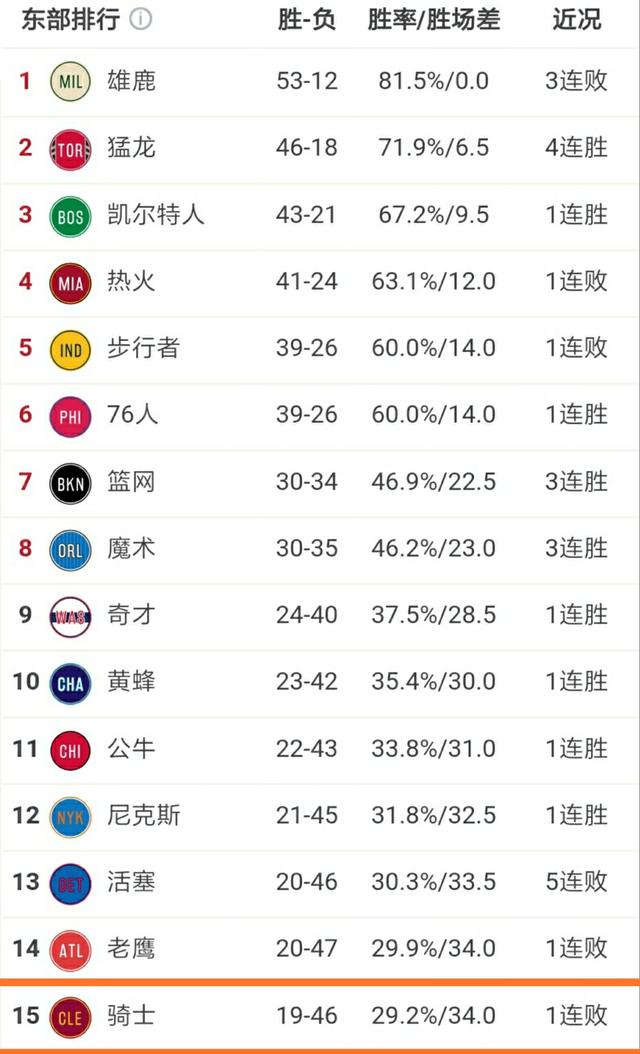This screenshot has height=1054, width=640.
Task: Open the 篮网 team row
Action: point(320,483)
